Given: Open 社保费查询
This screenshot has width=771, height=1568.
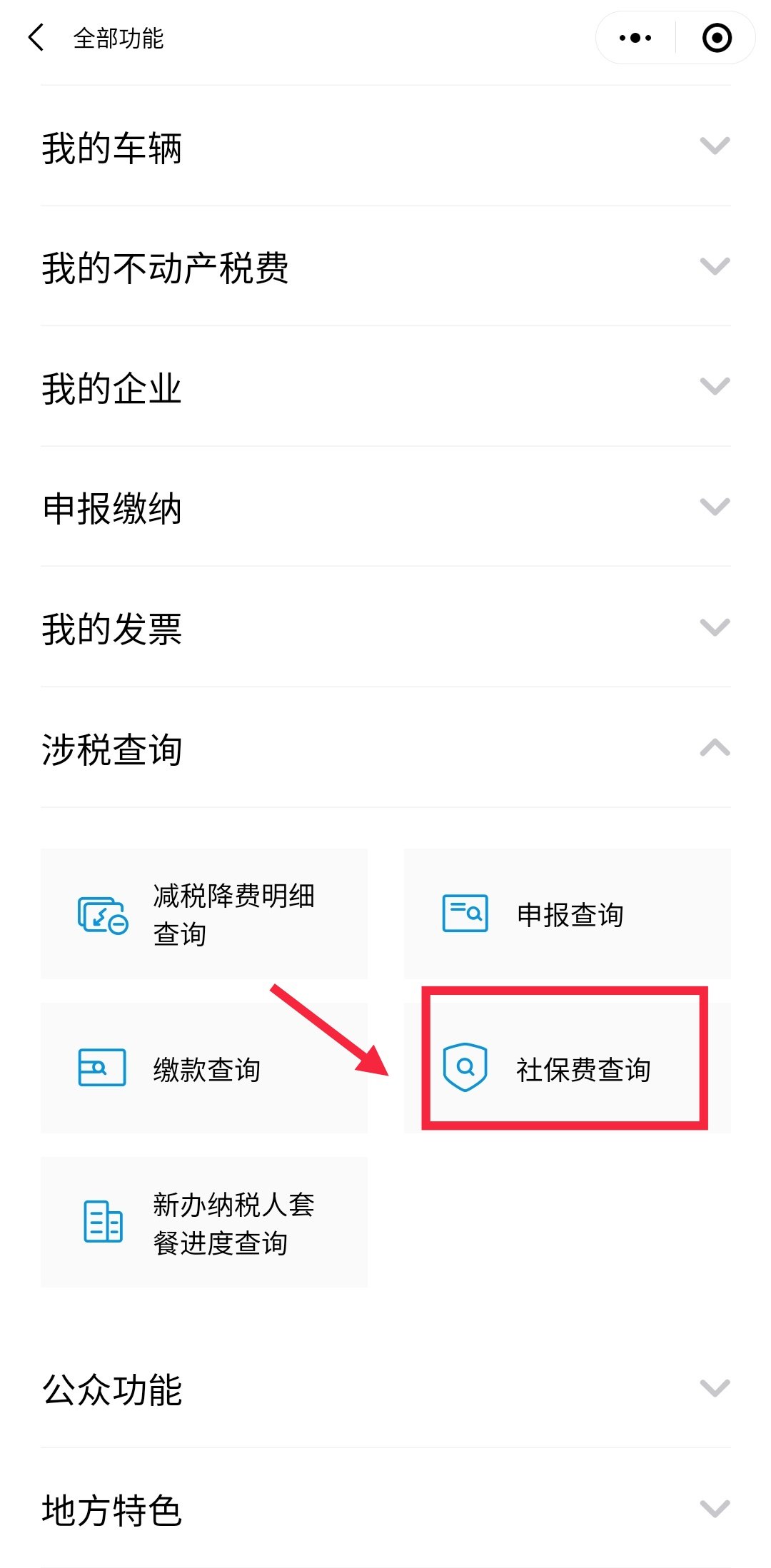Looking at the screenshot, I should point(567,1068).
